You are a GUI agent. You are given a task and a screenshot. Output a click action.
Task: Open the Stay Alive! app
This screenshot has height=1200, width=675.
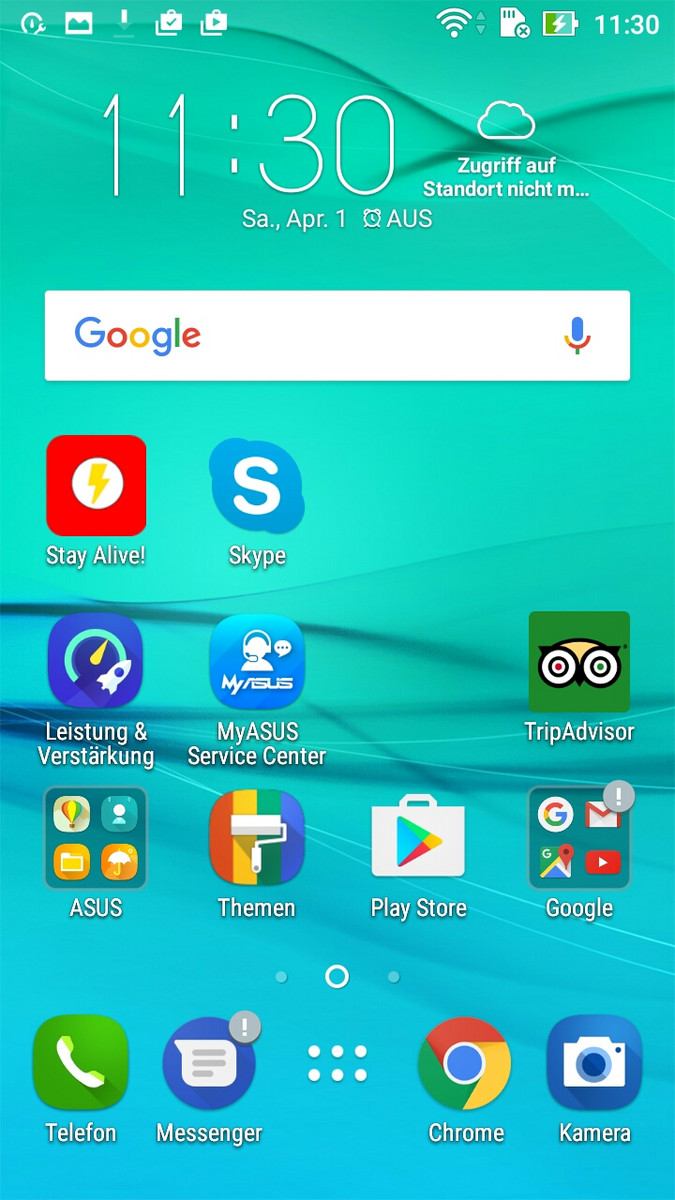96,486
